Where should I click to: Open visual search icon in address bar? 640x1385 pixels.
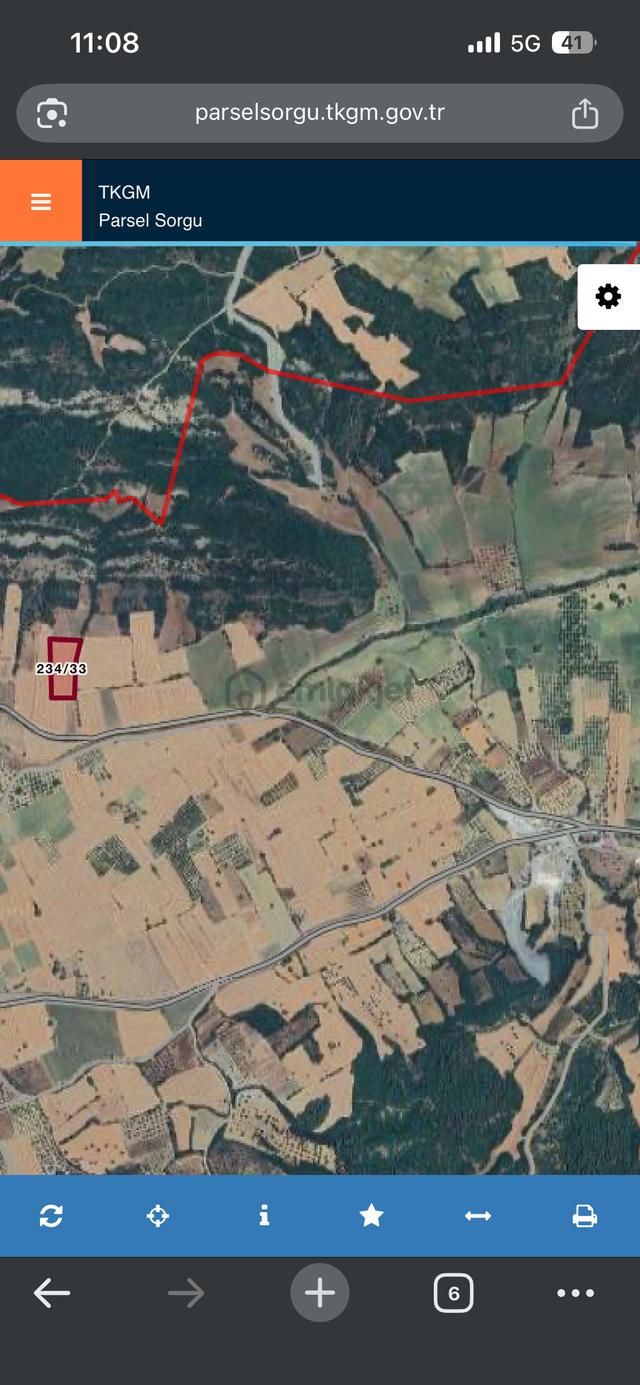pyautogui.click(x=52, y=113)
